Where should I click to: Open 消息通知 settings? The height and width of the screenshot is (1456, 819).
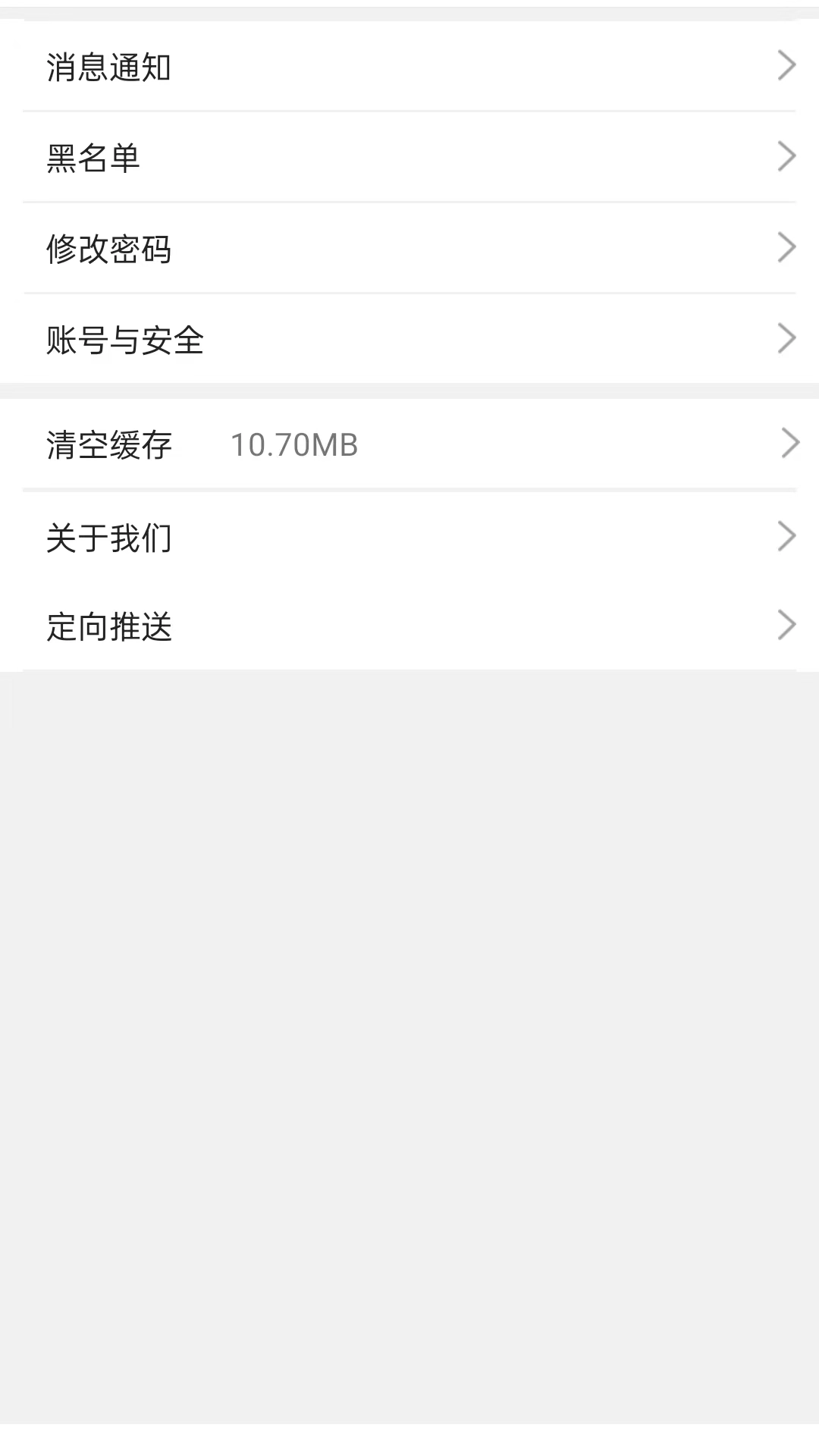click(x=409, y=67)
